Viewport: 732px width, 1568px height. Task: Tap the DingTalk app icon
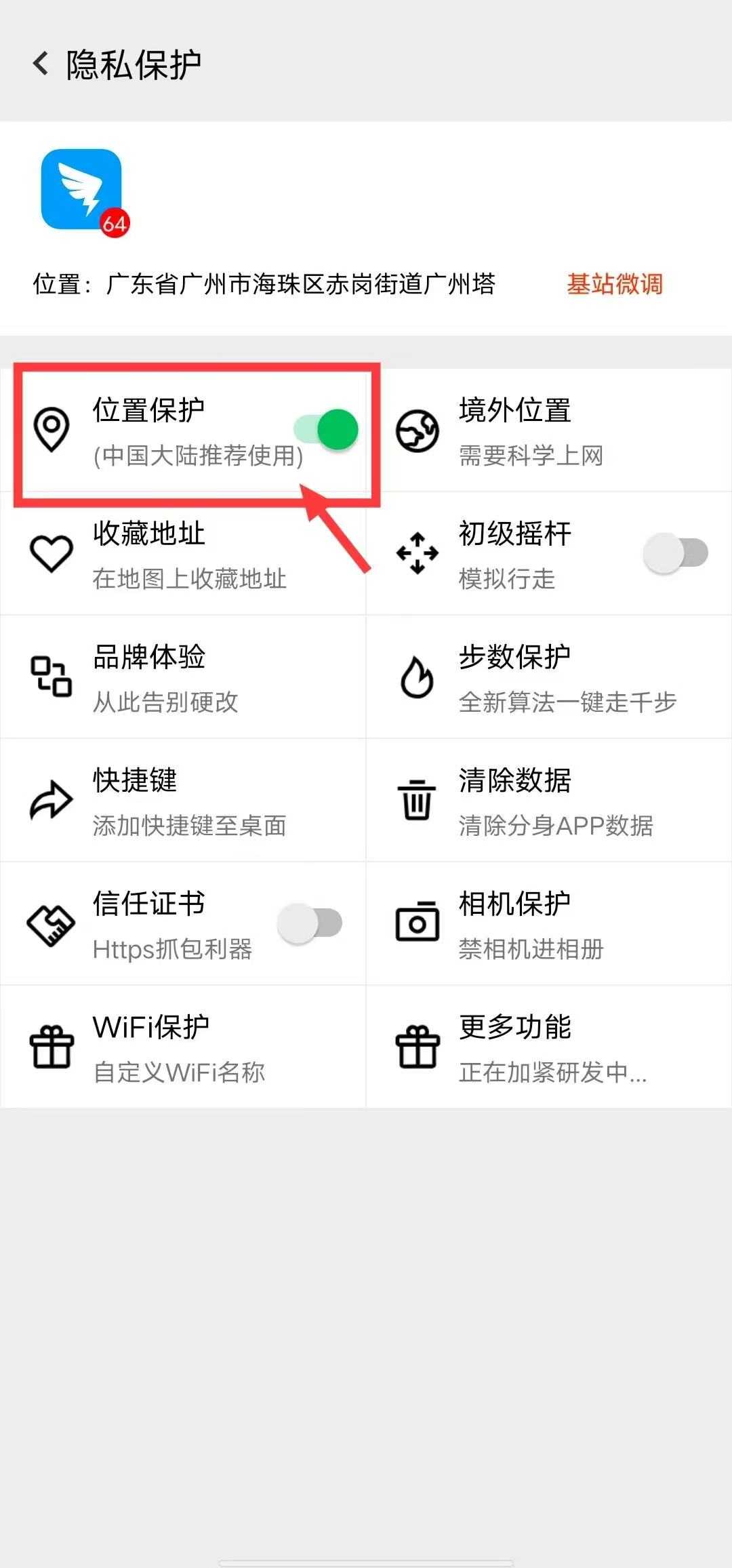[83, 190]
